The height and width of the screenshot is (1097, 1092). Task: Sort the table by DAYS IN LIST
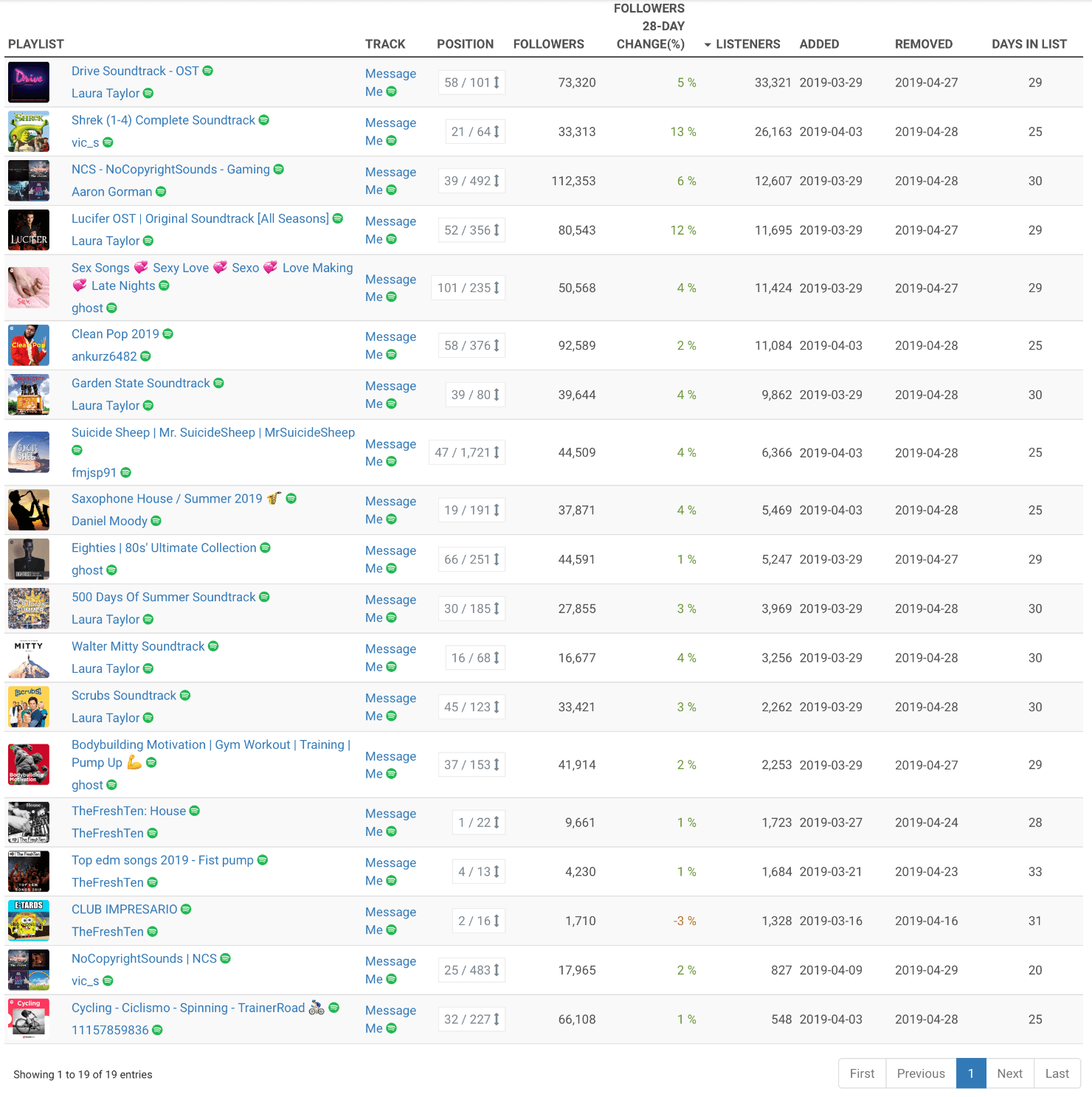pos(1029,44)
